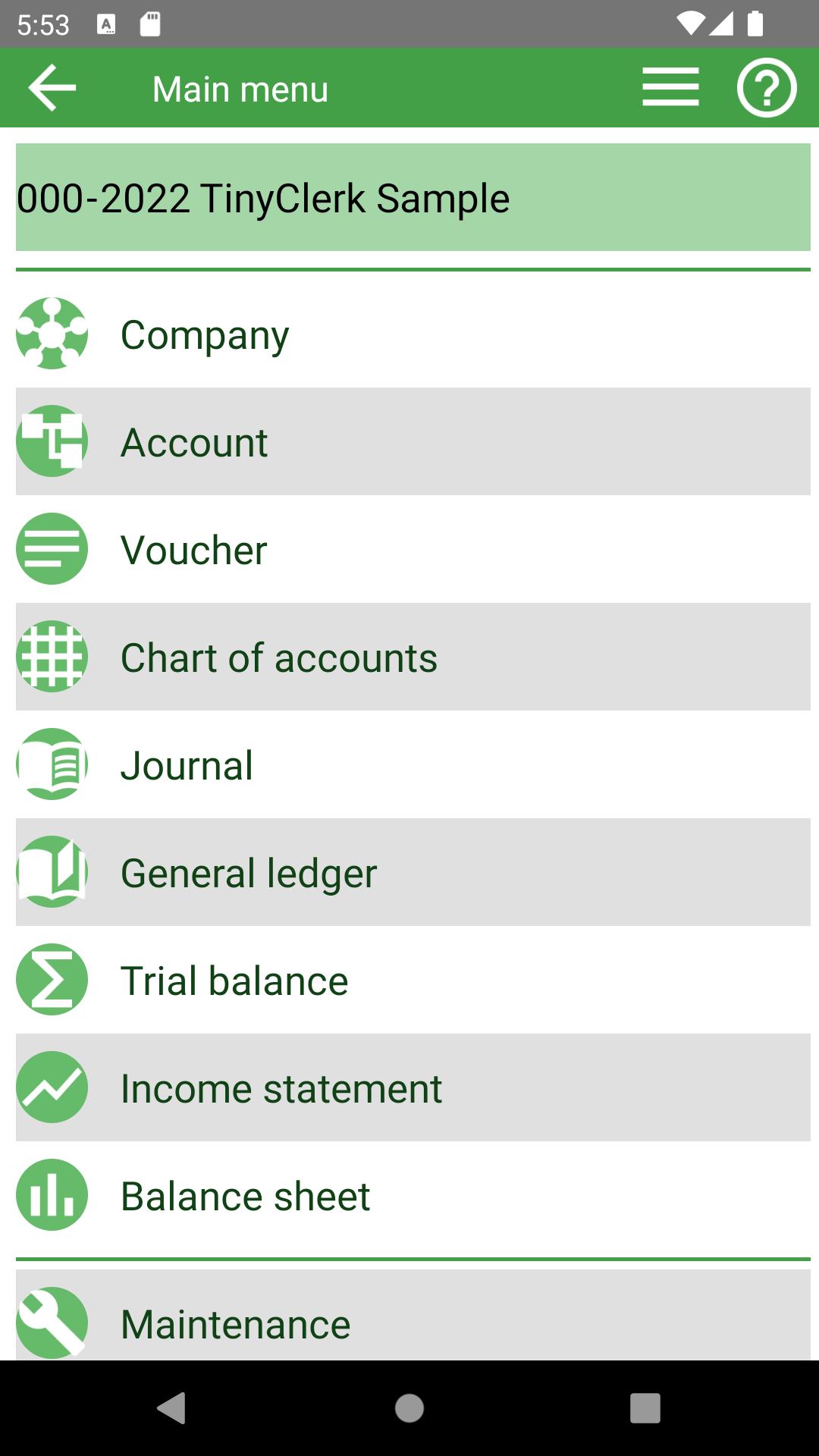Image resolution: width=819 pixels, height=1456 pixels.
Task: Show the Trial balance
Action: [x=413, y=981]
